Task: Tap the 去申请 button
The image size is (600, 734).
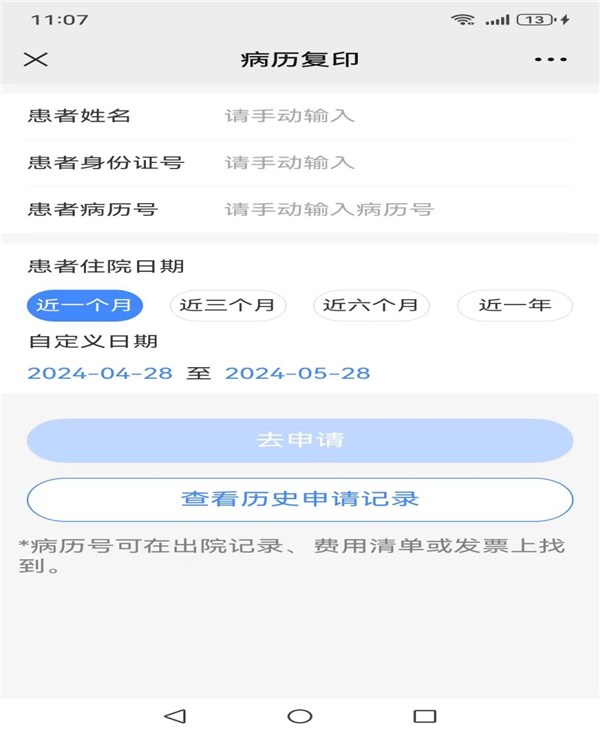Action: [300, 440]
